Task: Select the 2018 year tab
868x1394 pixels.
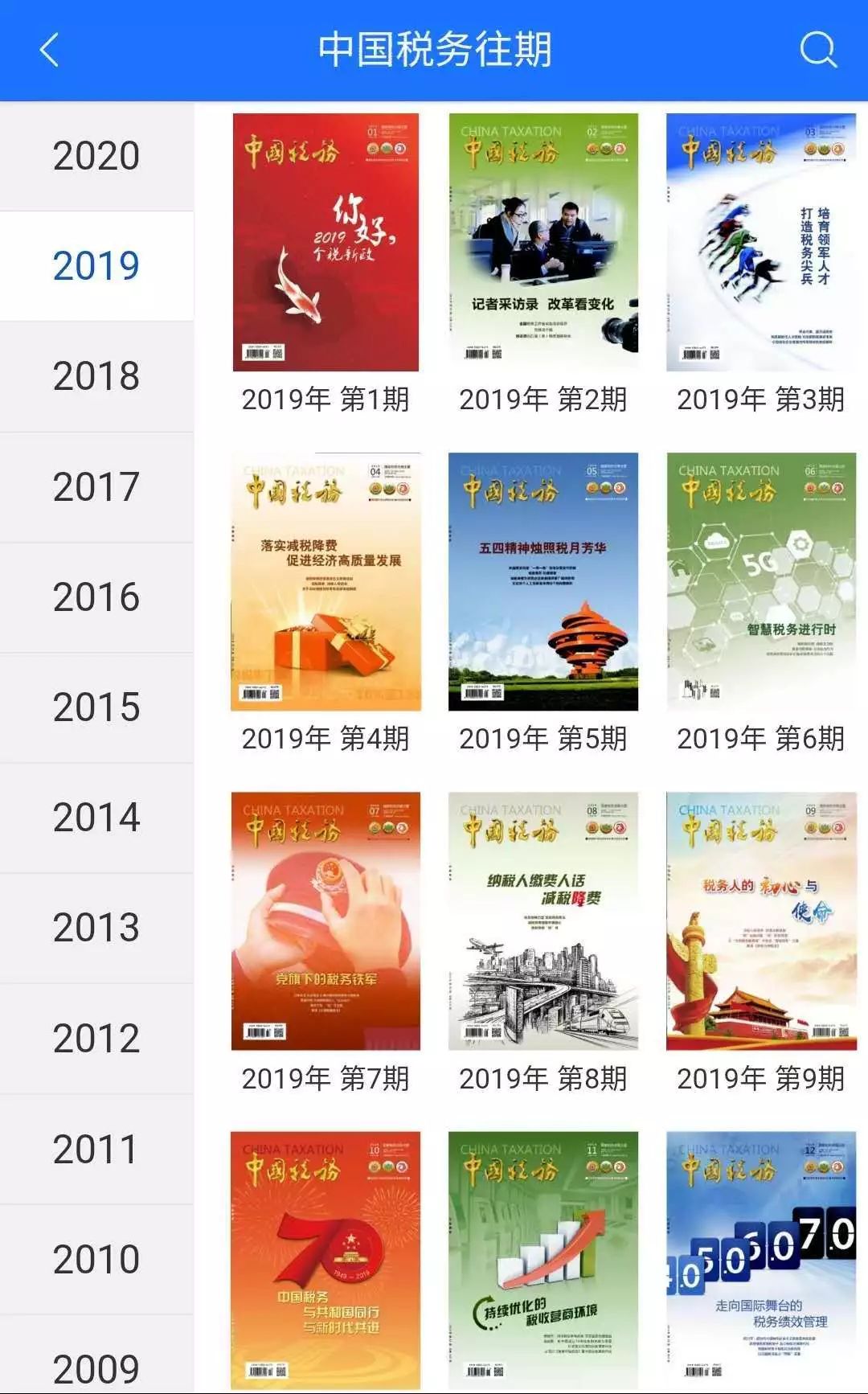Action: 96,376
